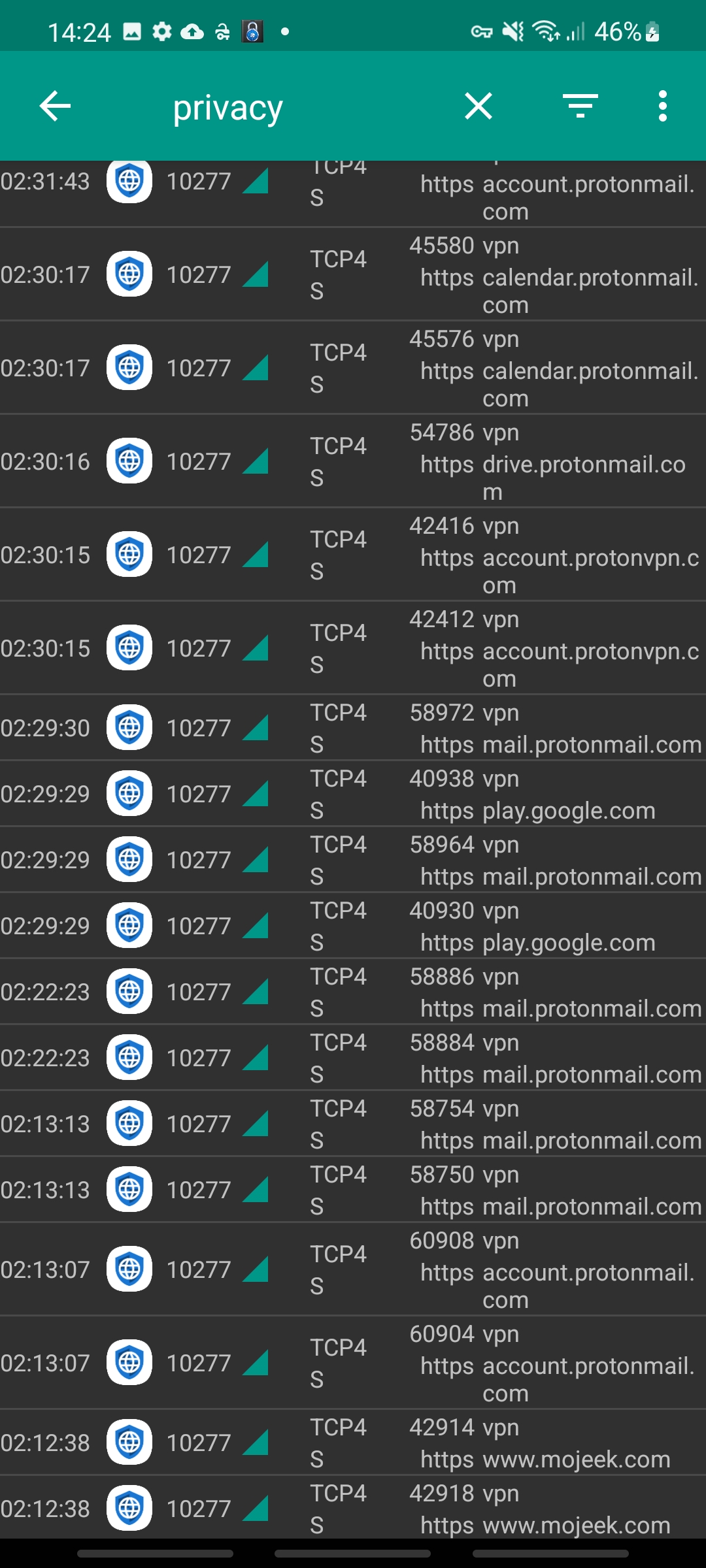This screenshot has height=1568, width=706.
Task: Open the drive.protonmail.com log entry
Action: click(x=353, y=461)
